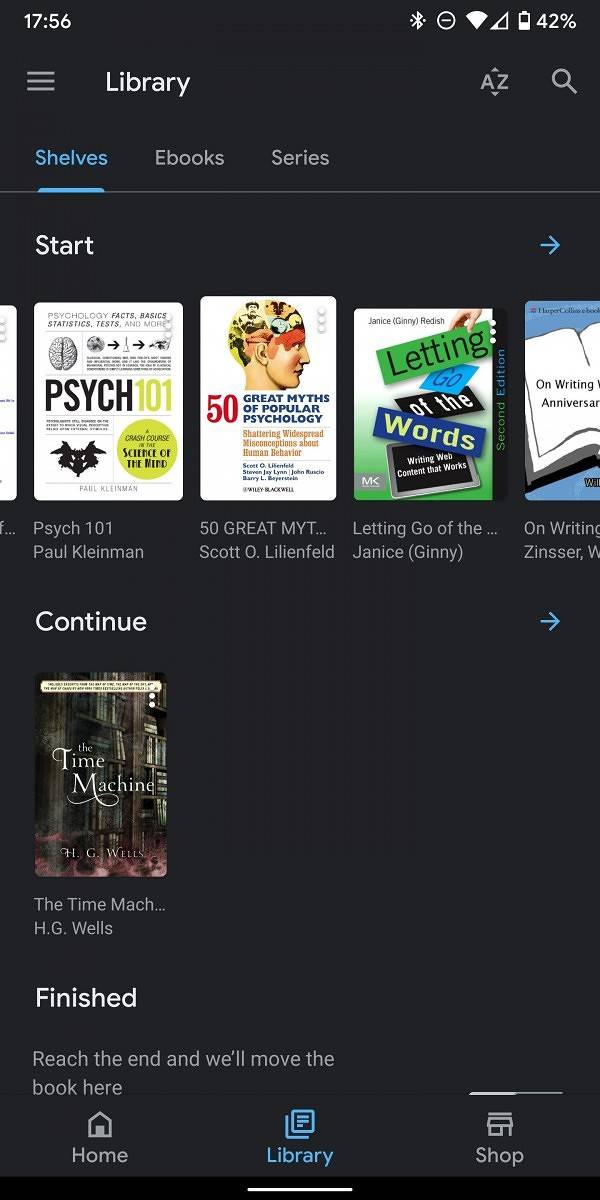This screenshot has width=600, height=1200.
Task: Go to the Home tab
Action: [100, 1138]
